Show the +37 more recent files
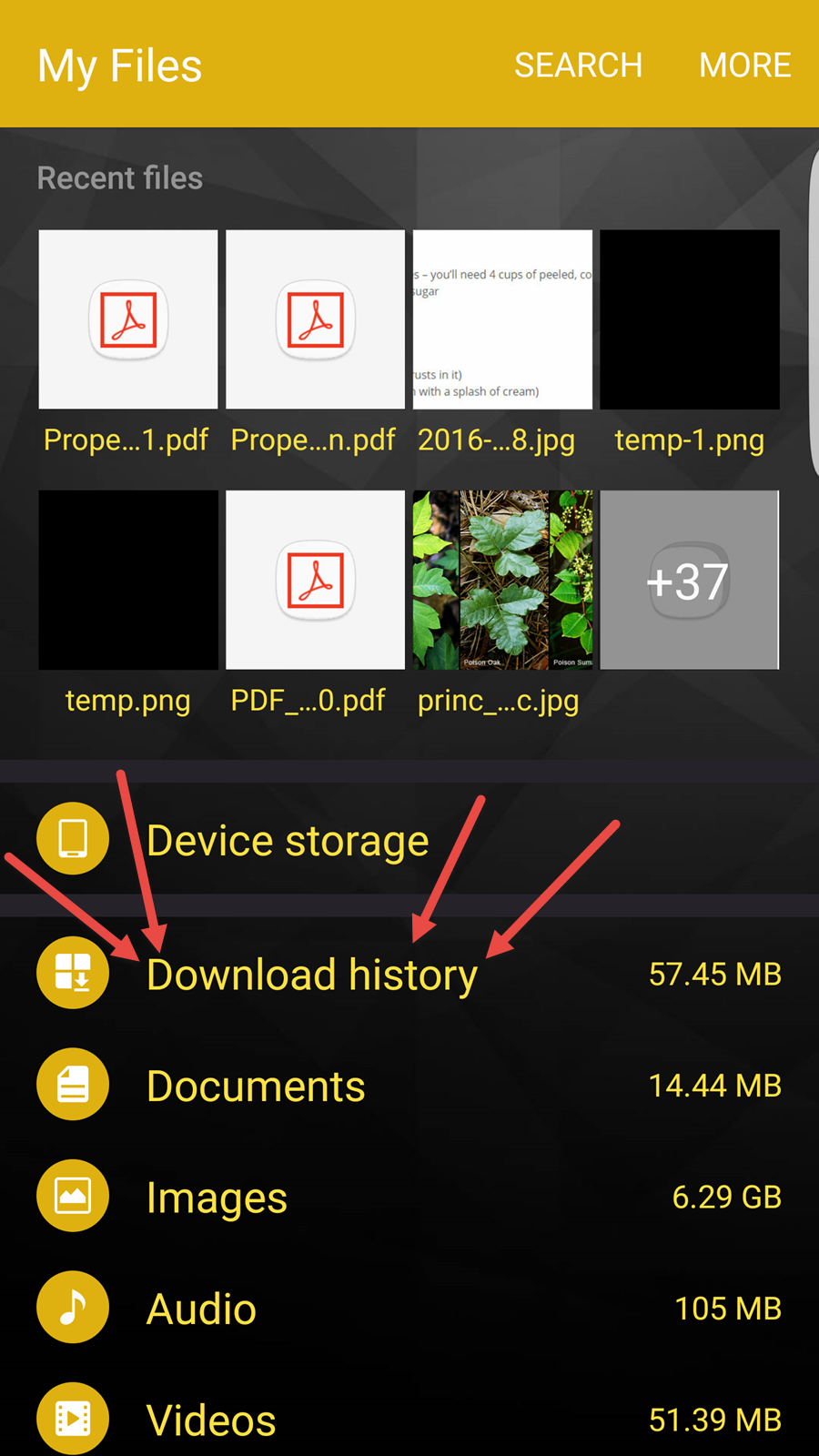The width and height of the screenshot is (819, 1456). coord(689,580)
